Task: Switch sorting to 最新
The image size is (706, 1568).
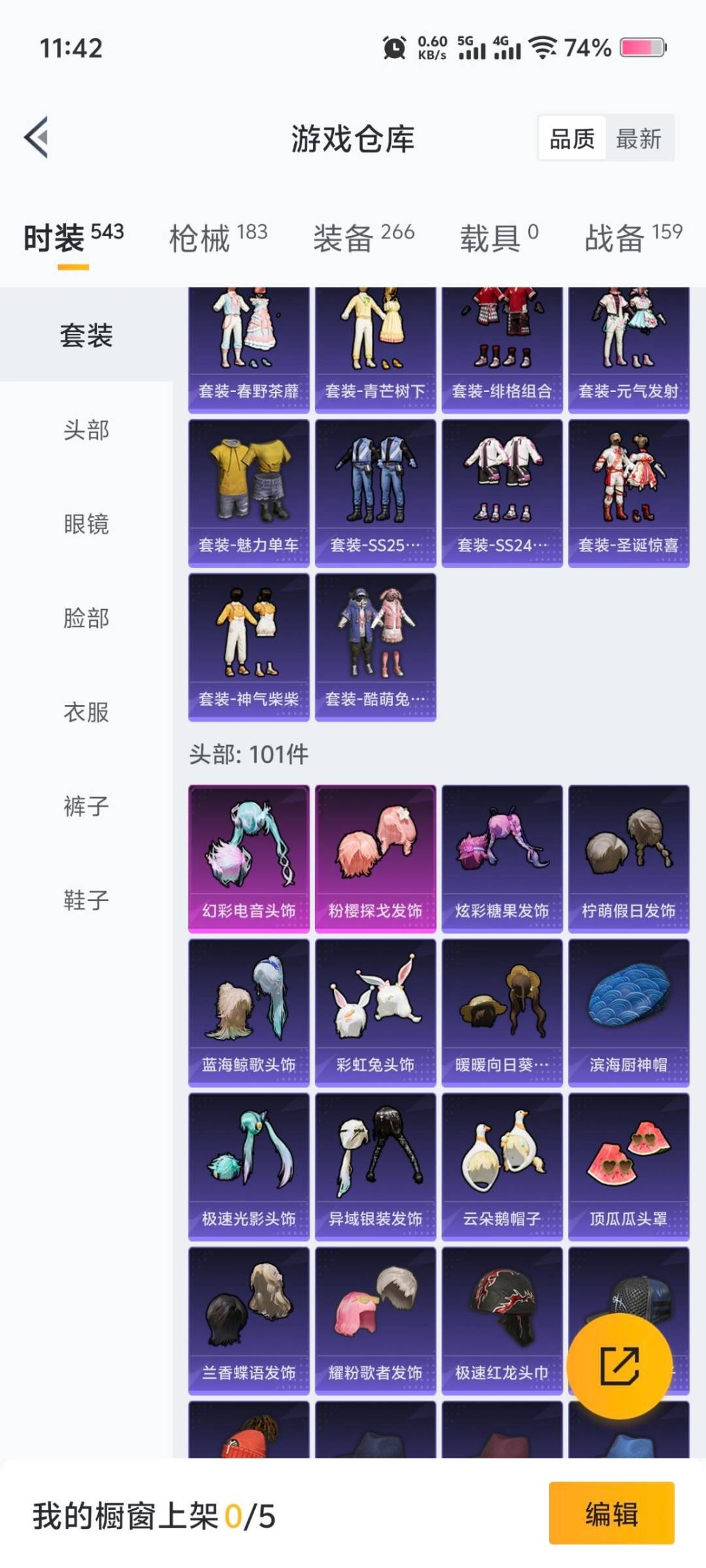Action: [x=639, y=139]
